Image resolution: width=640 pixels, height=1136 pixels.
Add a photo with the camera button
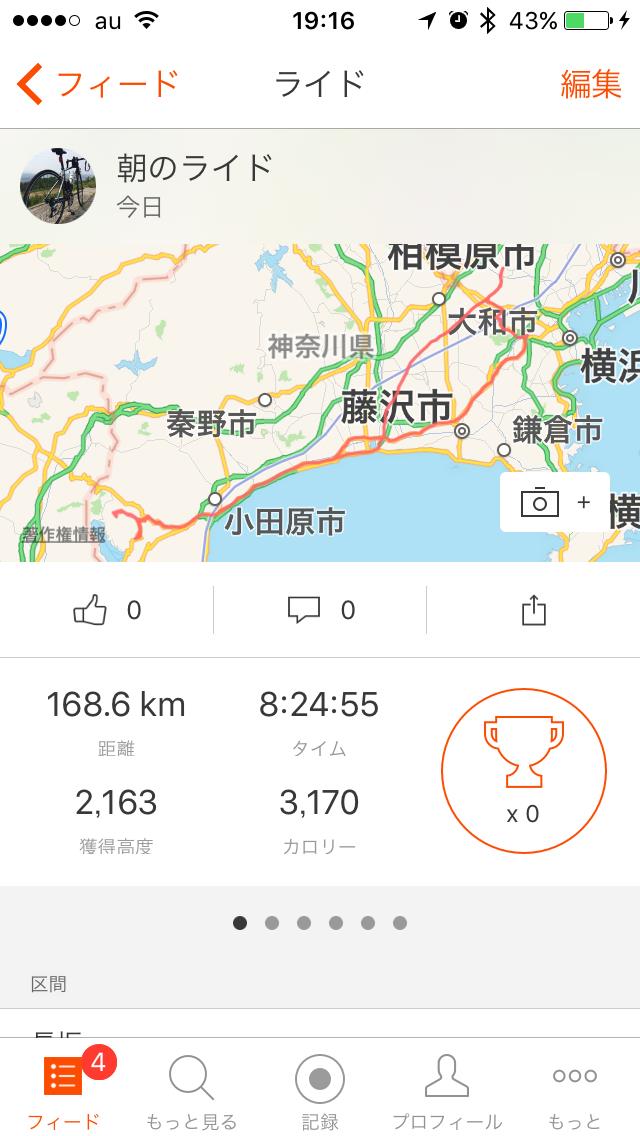[554, 502]
